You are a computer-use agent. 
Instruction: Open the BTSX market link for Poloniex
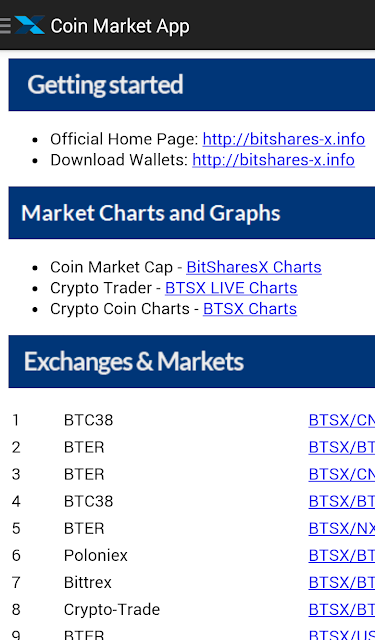pos(342,556)
